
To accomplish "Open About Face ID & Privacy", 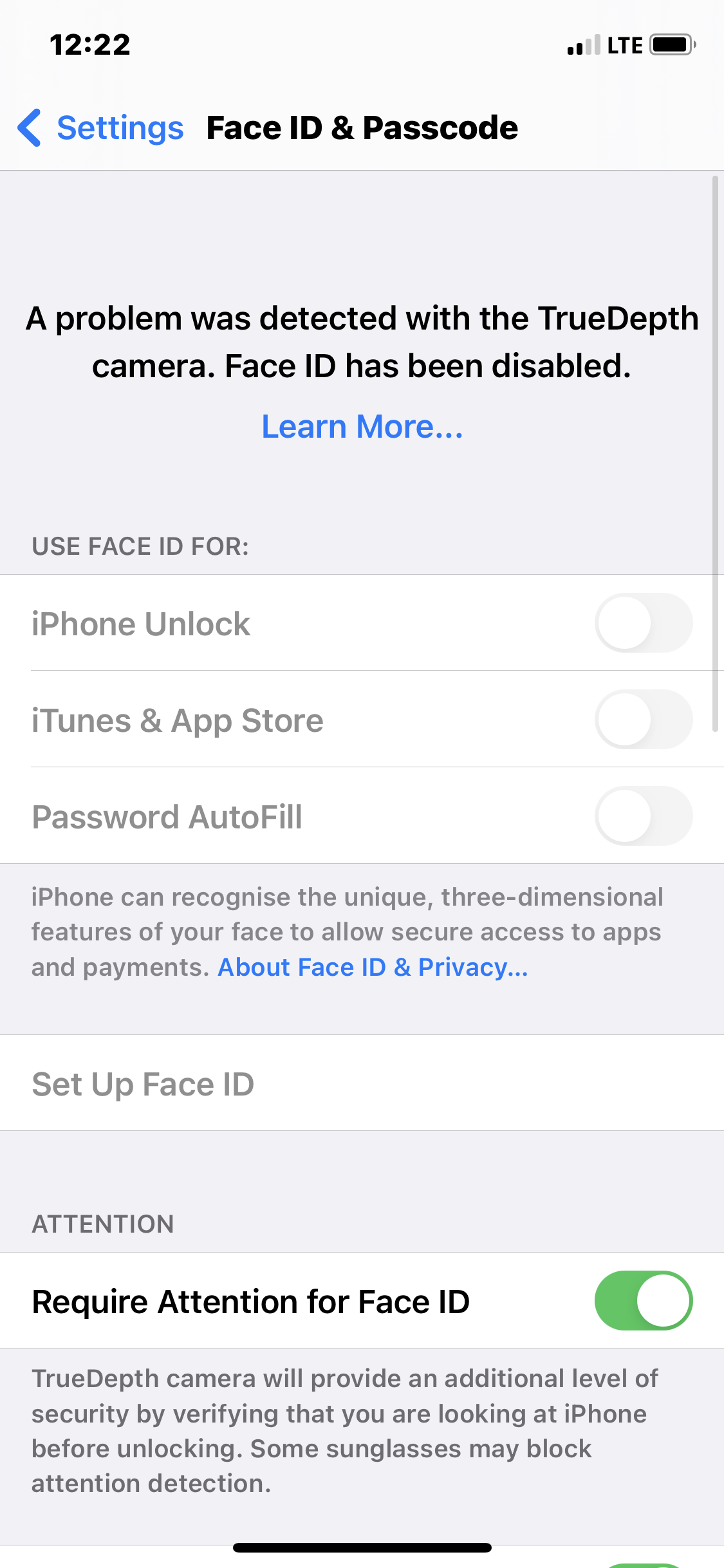I will tap(373, 966).
